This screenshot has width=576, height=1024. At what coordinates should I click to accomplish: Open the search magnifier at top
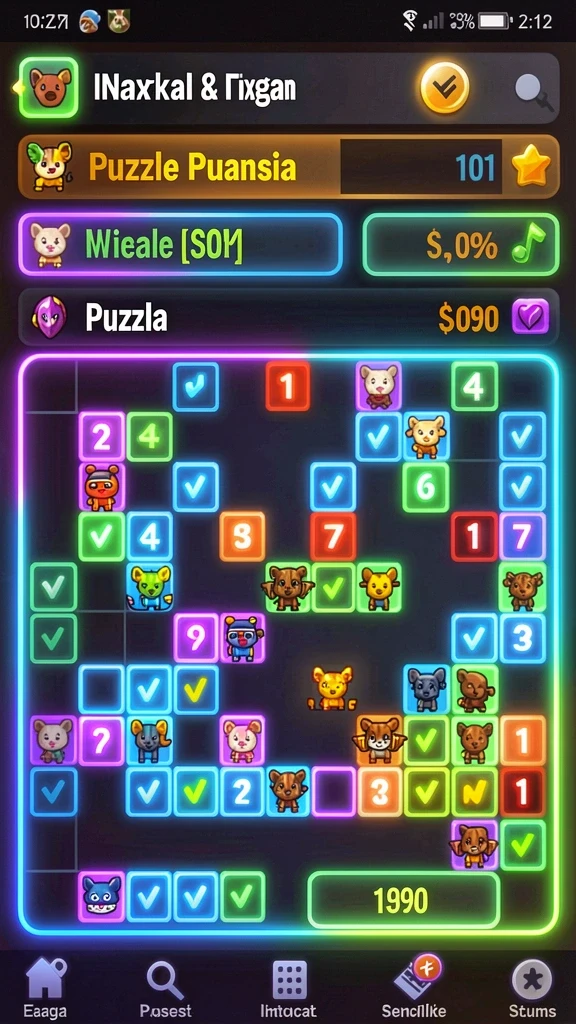tap(534, 91)
